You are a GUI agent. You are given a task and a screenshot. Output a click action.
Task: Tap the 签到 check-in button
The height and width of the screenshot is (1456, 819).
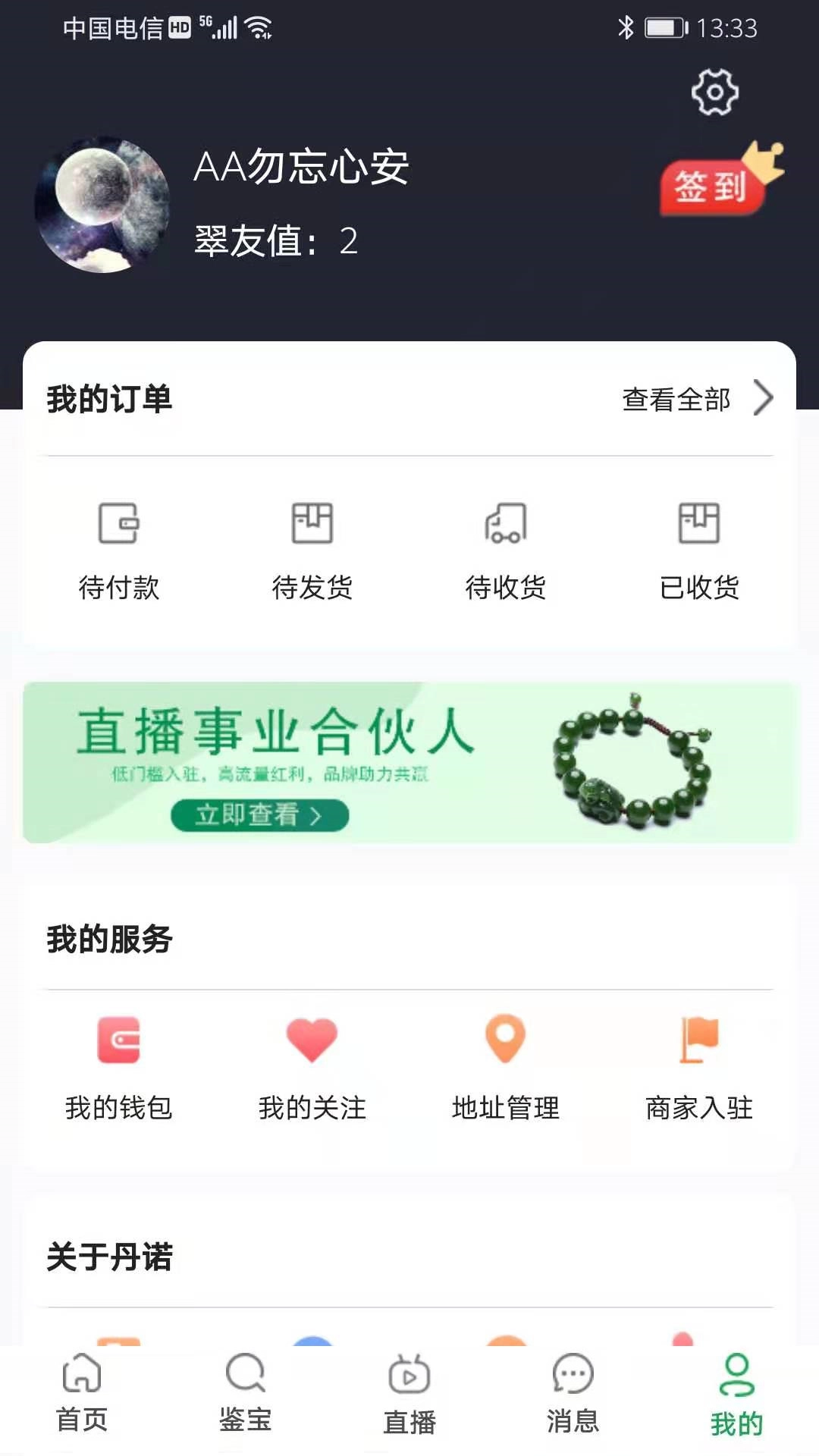click(711, 186)
